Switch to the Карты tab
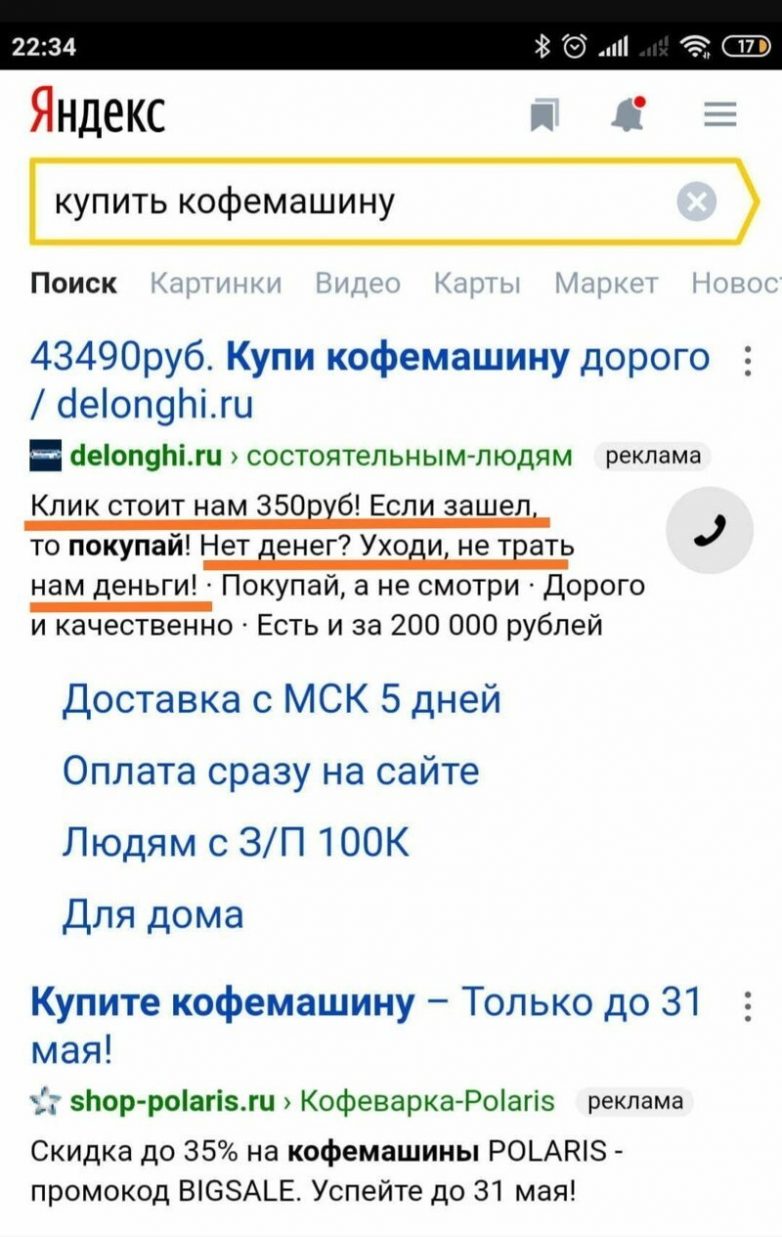 (x=477, y=284)
